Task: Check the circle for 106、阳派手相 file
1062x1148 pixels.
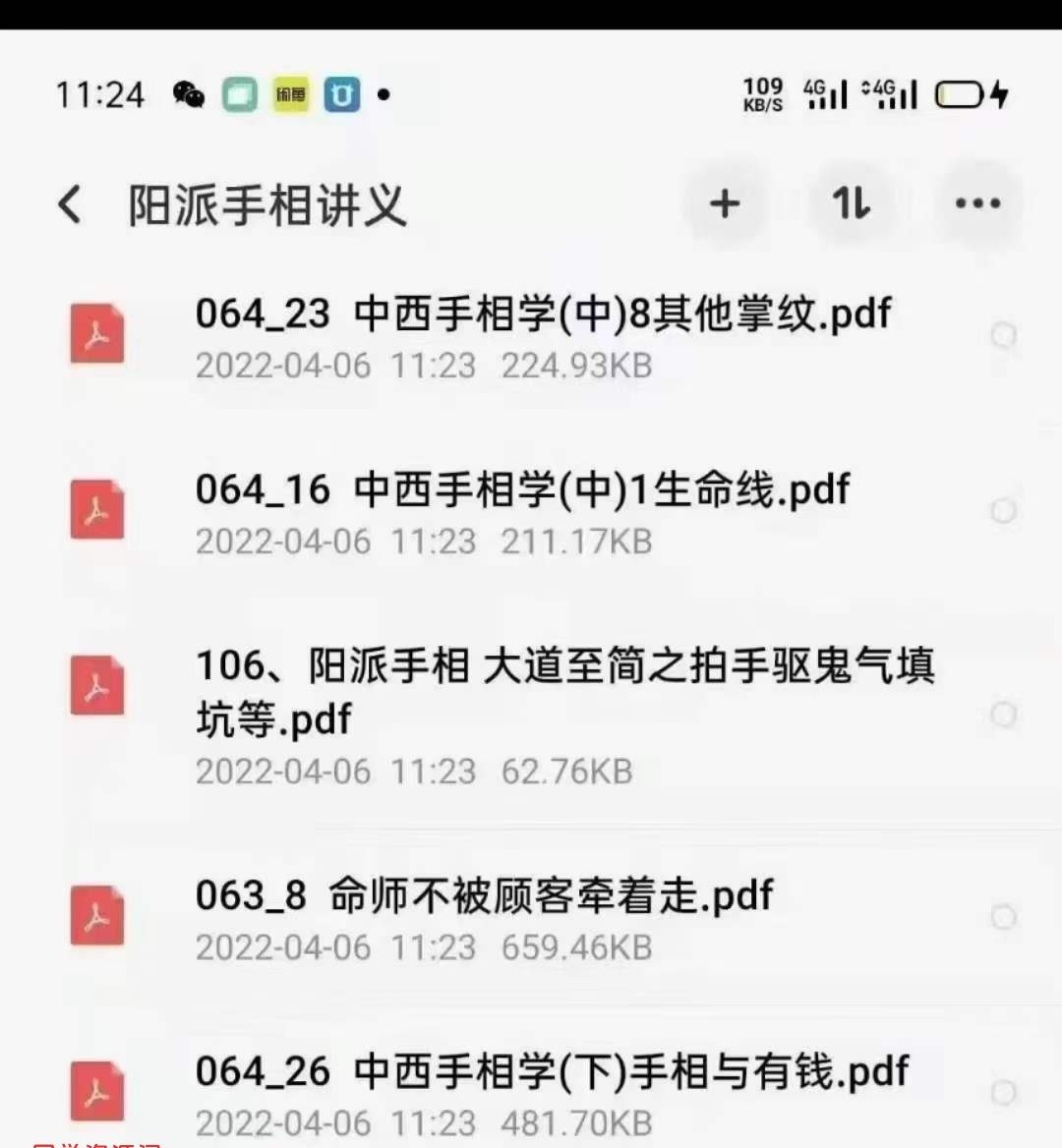Action: point(1003,715)
